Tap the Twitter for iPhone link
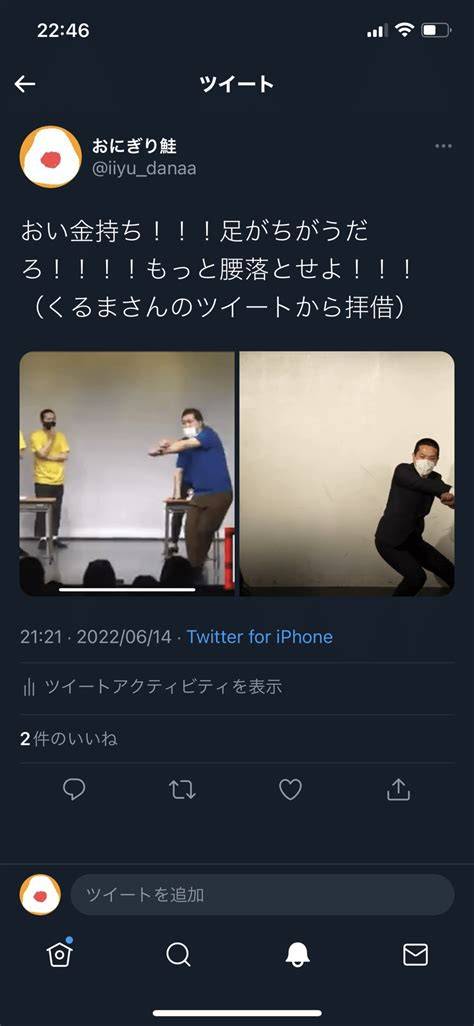Screen dimensions: 474x1026 click(x=260, y=637)
